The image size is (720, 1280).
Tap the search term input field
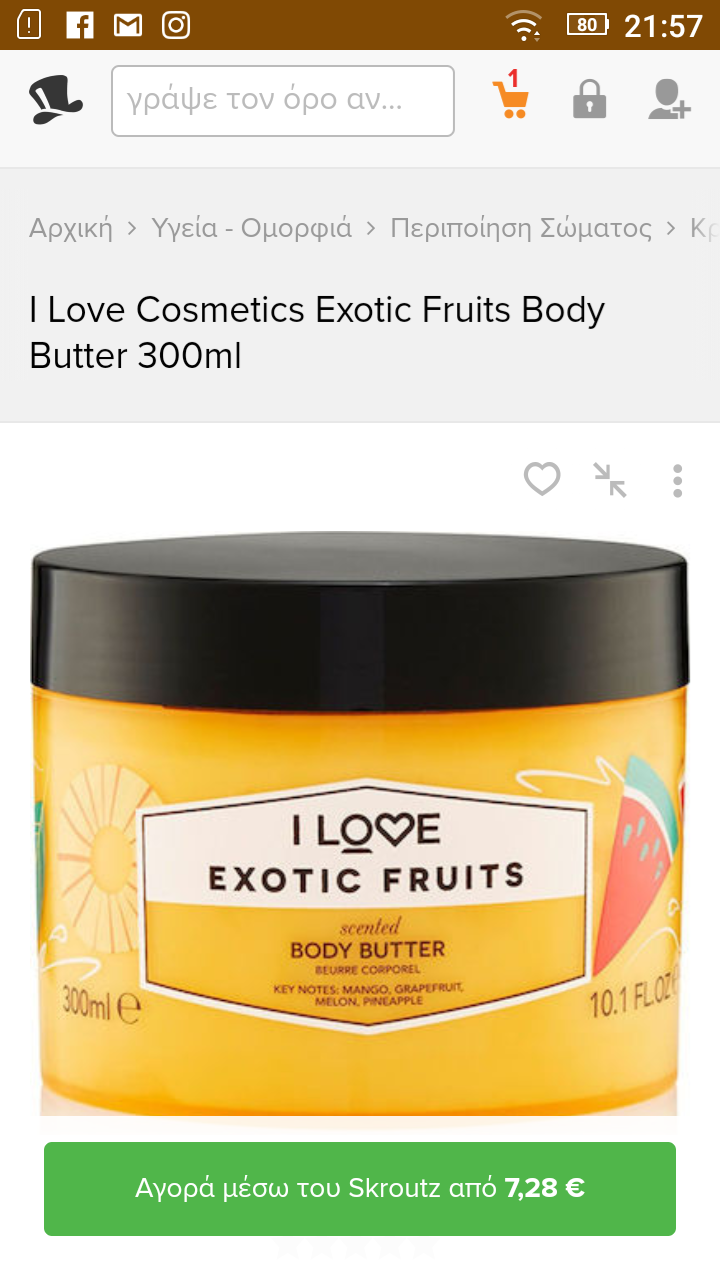click(283, 101)
